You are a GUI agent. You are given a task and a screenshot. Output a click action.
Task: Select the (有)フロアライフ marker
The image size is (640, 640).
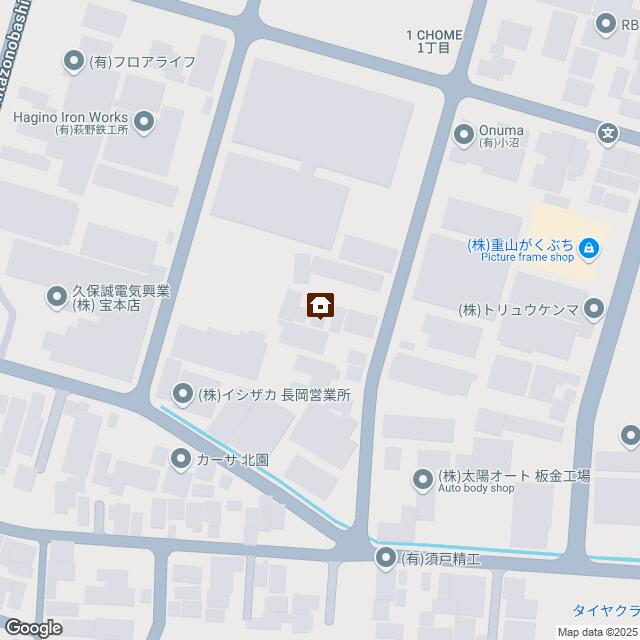73,62
